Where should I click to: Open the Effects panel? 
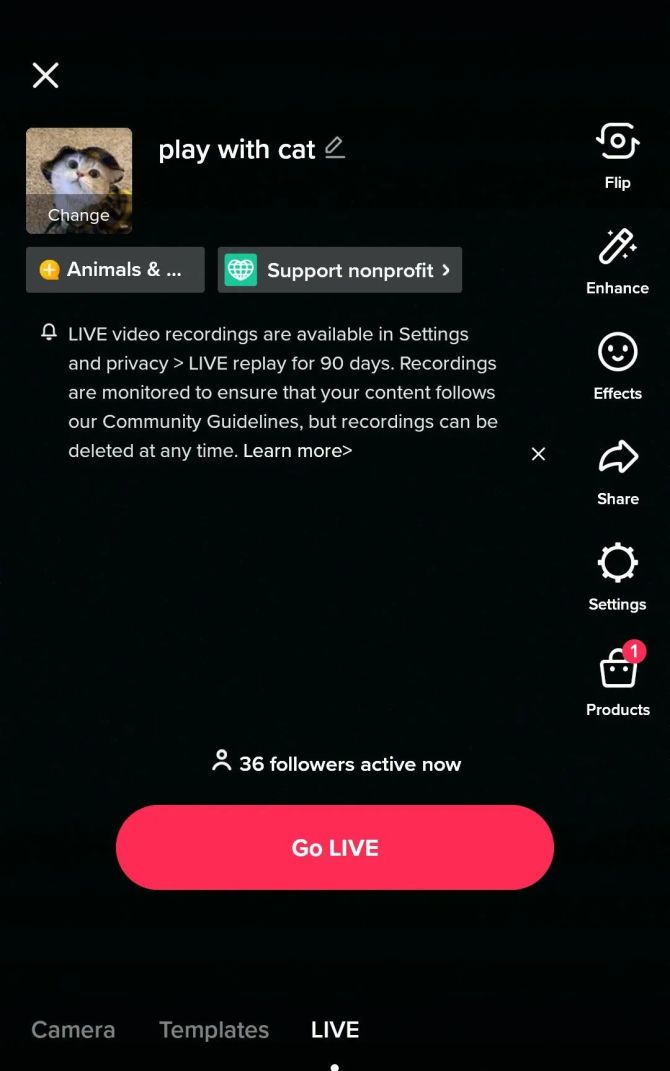pyautogui.click(x=617, y=364)
